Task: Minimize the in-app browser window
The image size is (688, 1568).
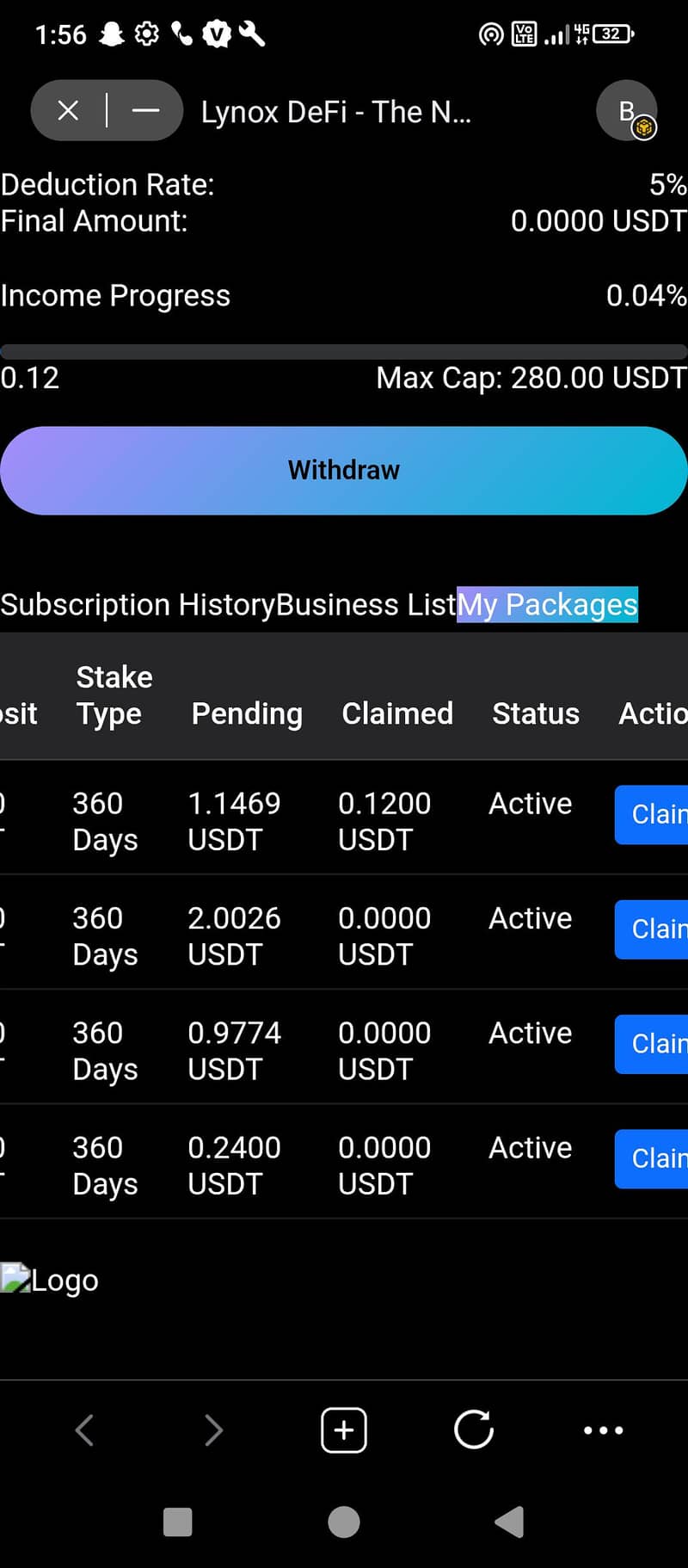Action: pos(145,111)
